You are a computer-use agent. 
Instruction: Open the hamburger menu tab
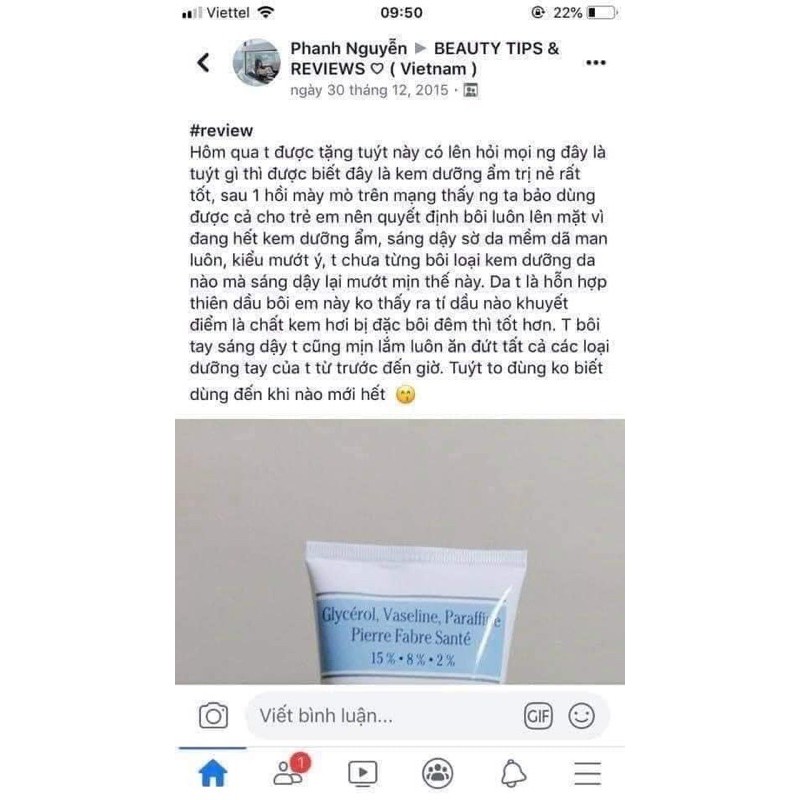[587, 772]
